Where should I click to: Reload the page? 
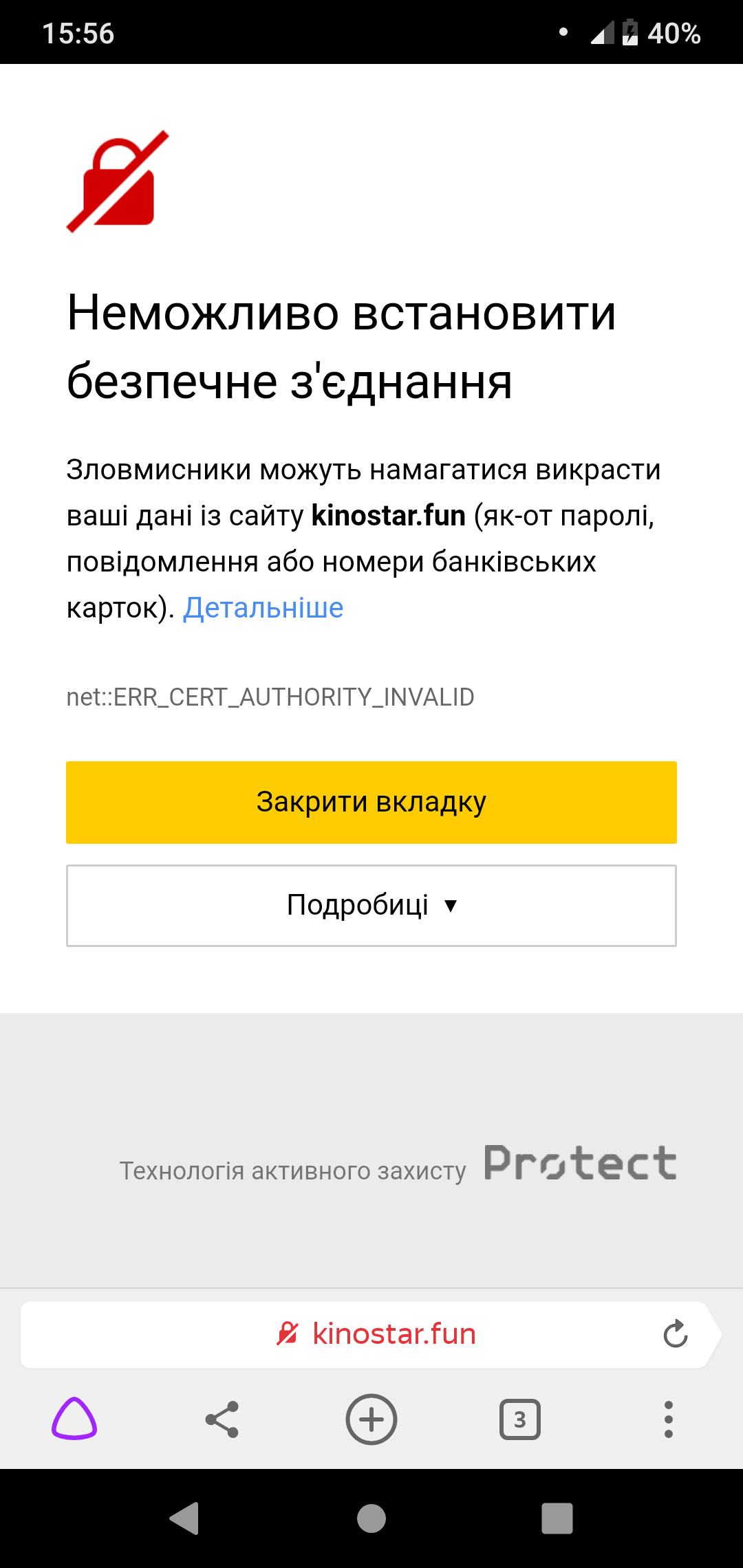675,1334
